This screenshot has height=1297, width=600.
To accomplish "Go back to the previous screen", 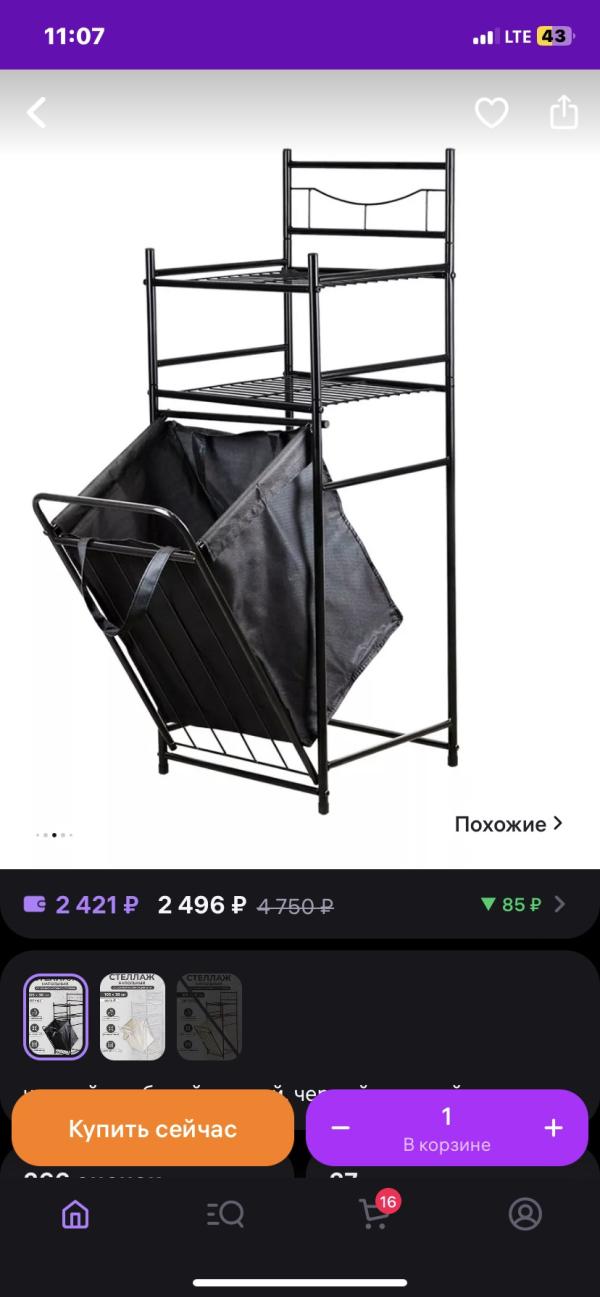I will coord(37,113).
